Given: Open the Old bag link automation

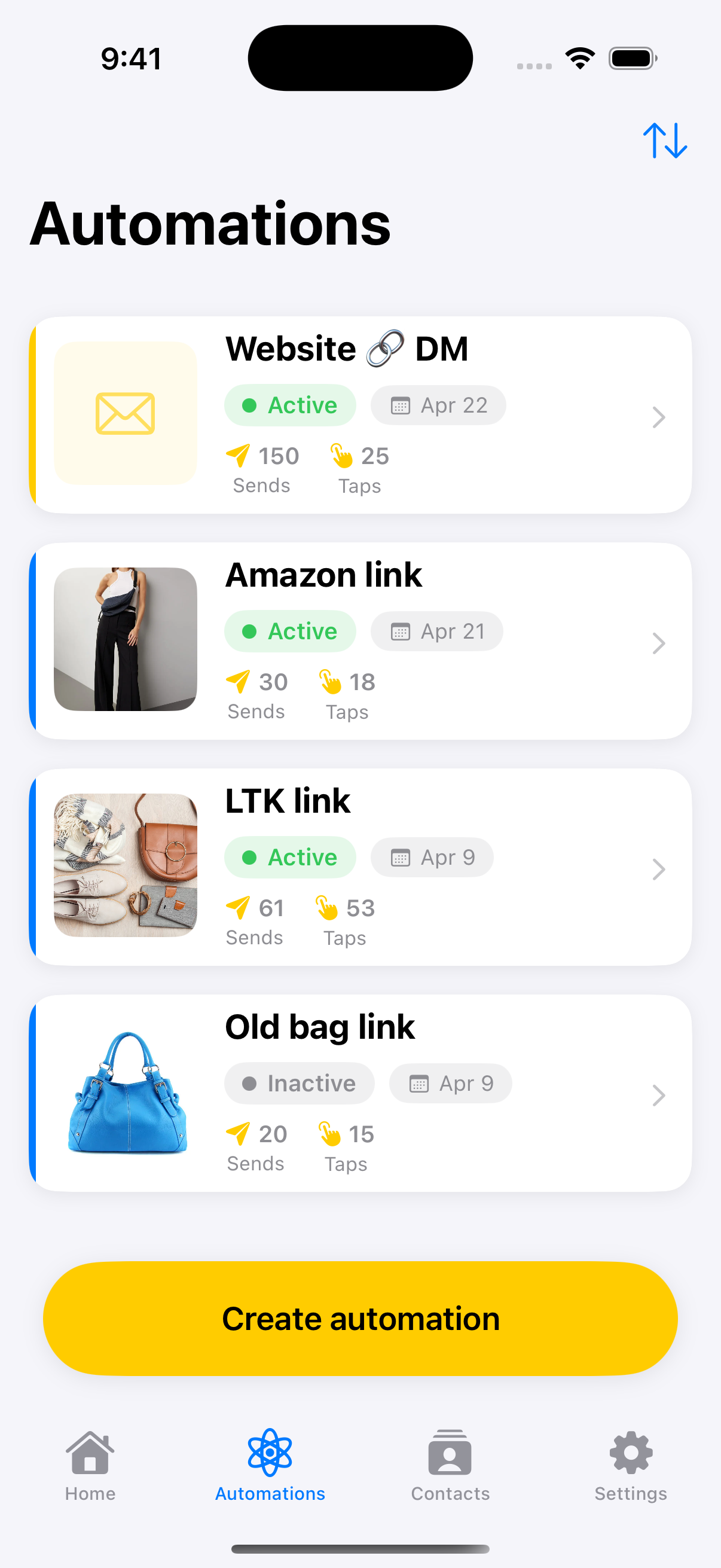Looking at the screenshot, I should [x=360, y=1093].
